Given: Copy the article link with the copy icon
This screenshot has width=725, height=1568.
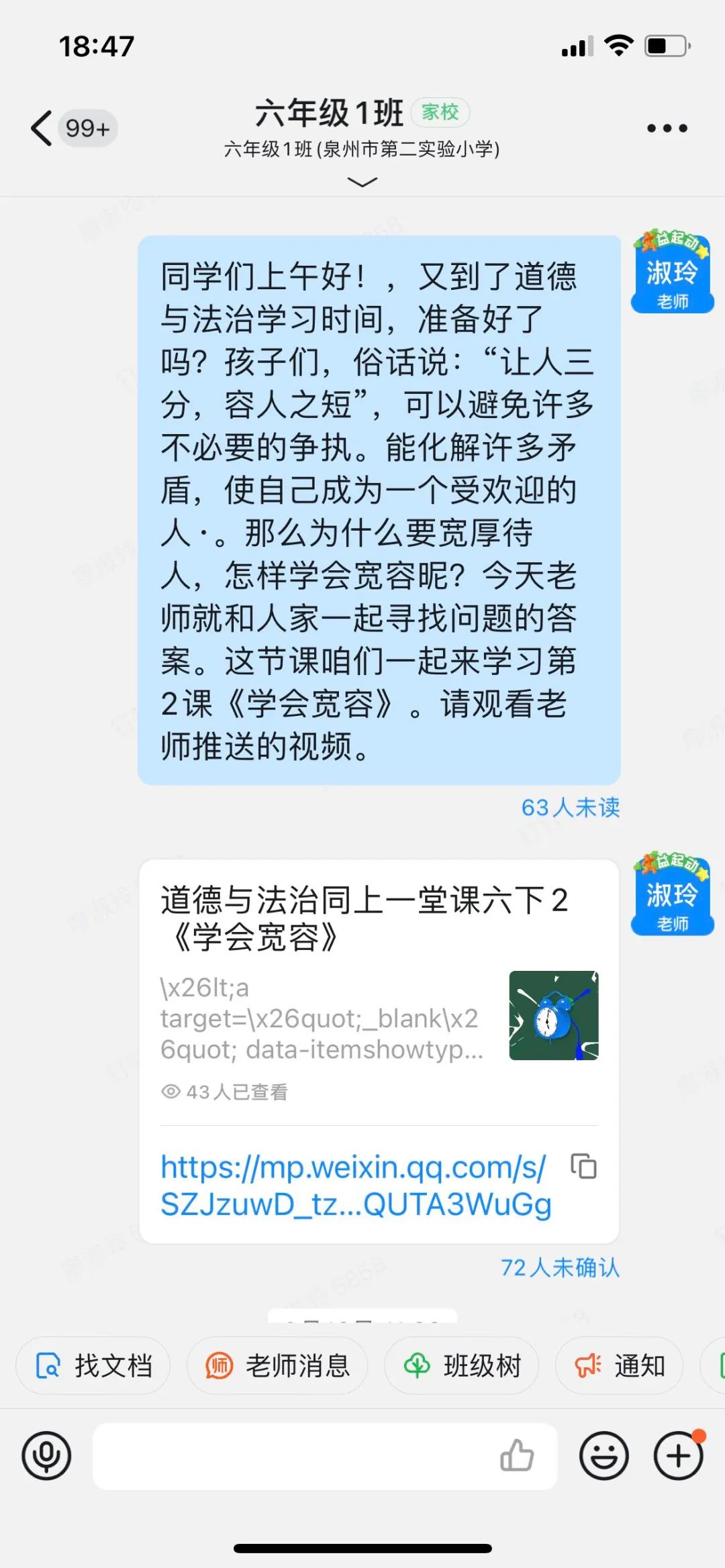Looking at the screenshot, I should [583, 1166].
